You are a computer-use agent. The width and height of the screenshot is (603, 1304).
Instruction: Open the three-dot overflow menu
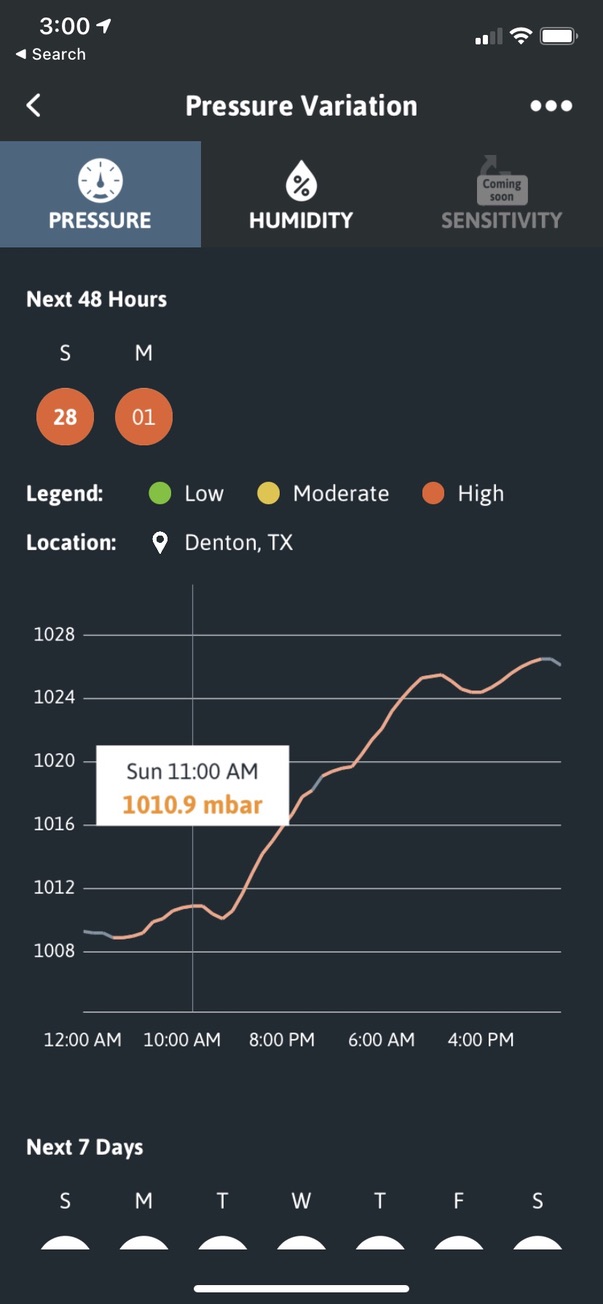[x=551, y=106]
